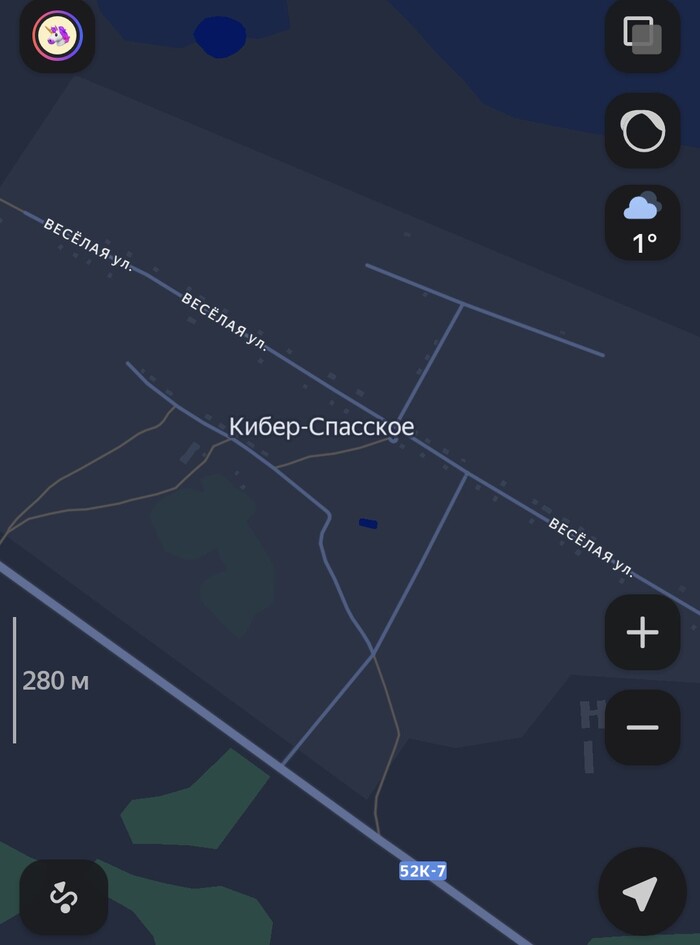The image size is (700, 945).
Task: Zoom in with the plus button
Action: (x=642, y=632)
